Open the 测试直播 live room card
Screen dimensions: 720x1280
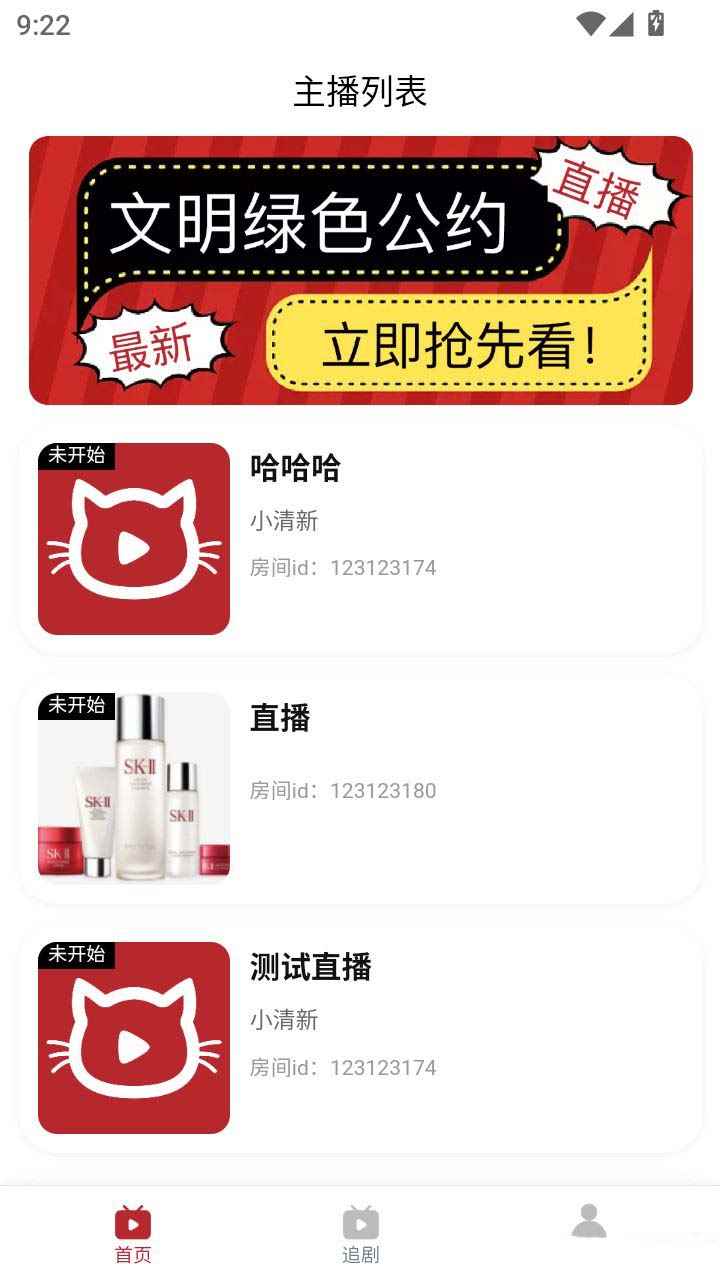pos(360,1038)
